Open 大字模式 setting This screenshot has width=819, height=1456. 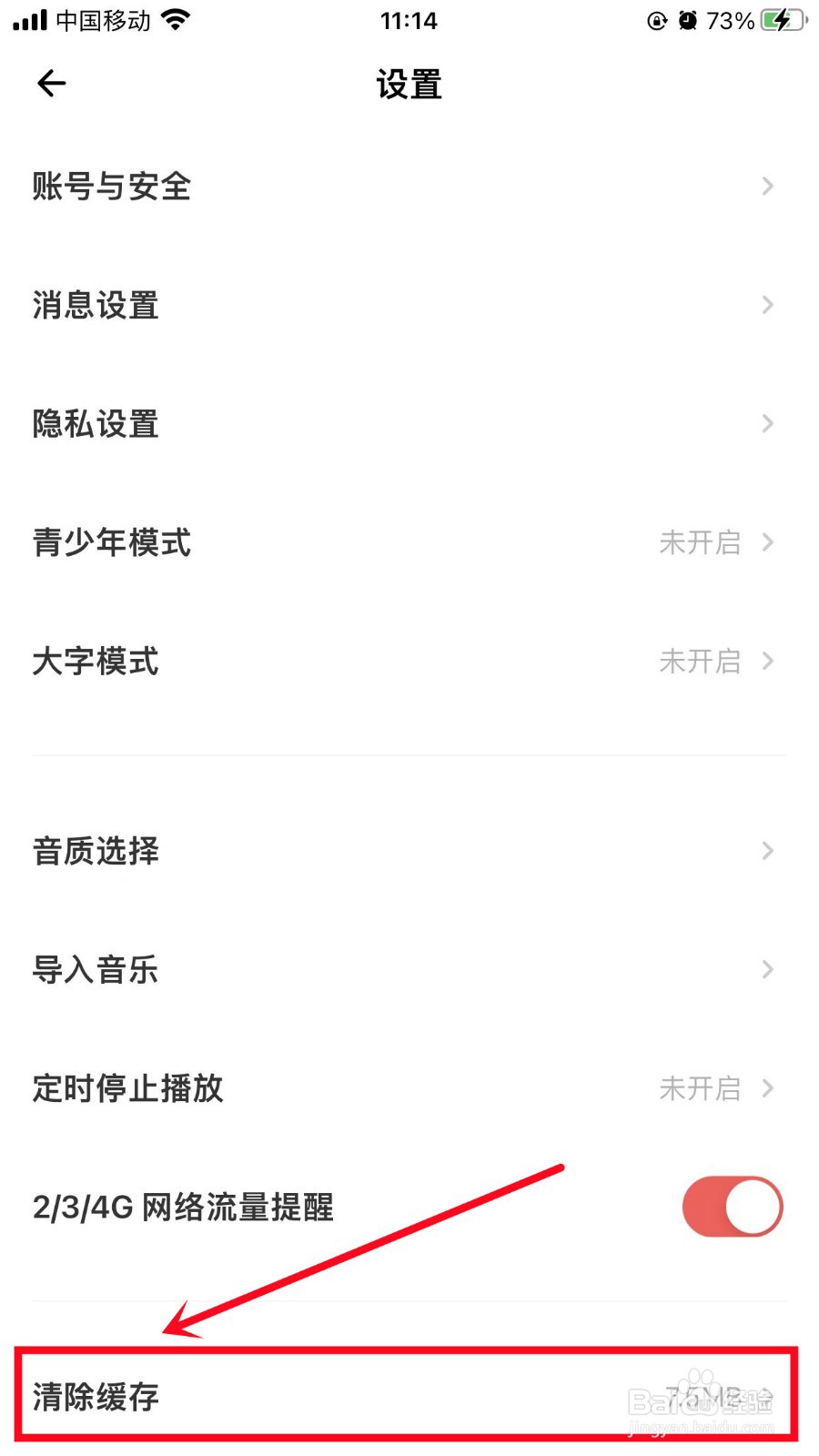(x=409, y=661)
